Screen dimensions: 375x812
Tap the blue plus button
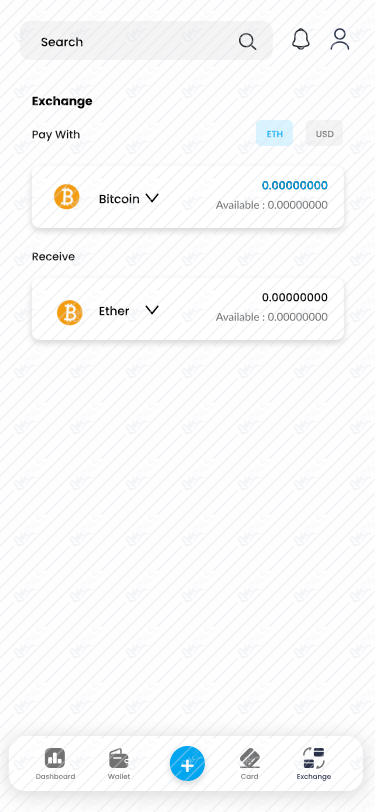[x=188, y=764]
